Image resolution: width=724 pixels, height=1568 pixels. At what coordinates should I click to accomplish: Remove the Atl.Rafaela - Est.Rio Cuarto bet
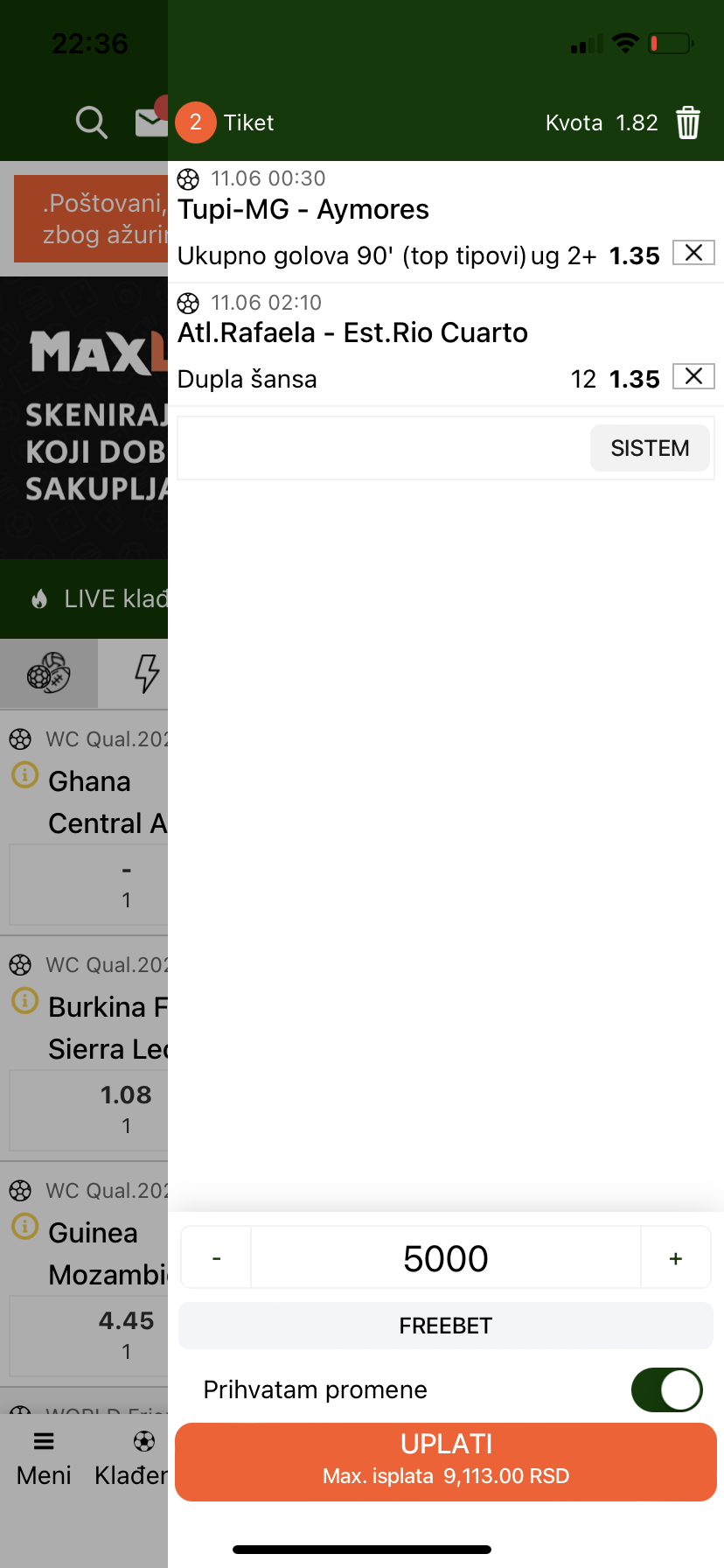pos(693,376)
